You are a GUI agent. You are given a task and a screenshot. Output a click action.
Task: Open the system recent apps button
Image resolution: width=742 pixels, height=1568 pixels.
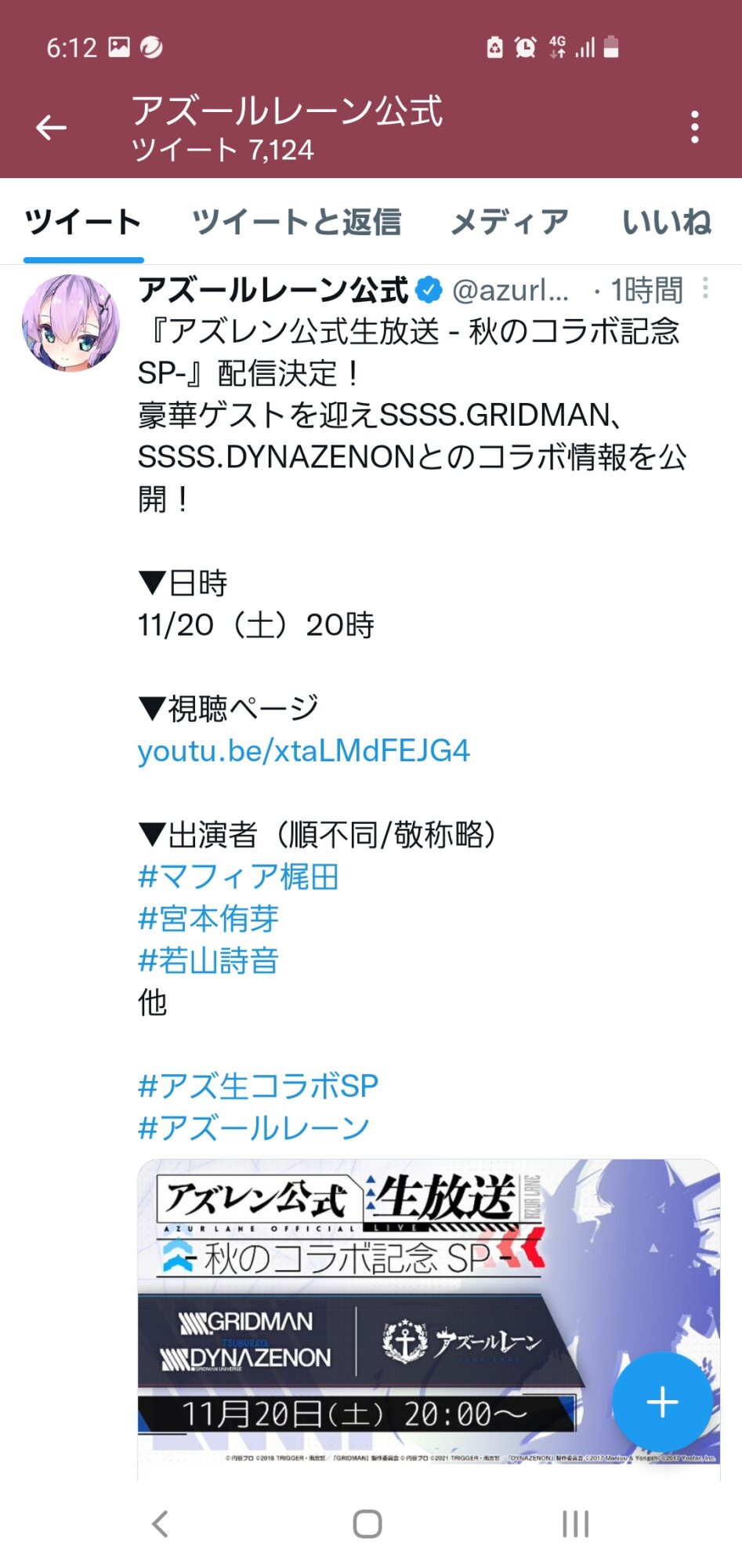click(575, 1524)
